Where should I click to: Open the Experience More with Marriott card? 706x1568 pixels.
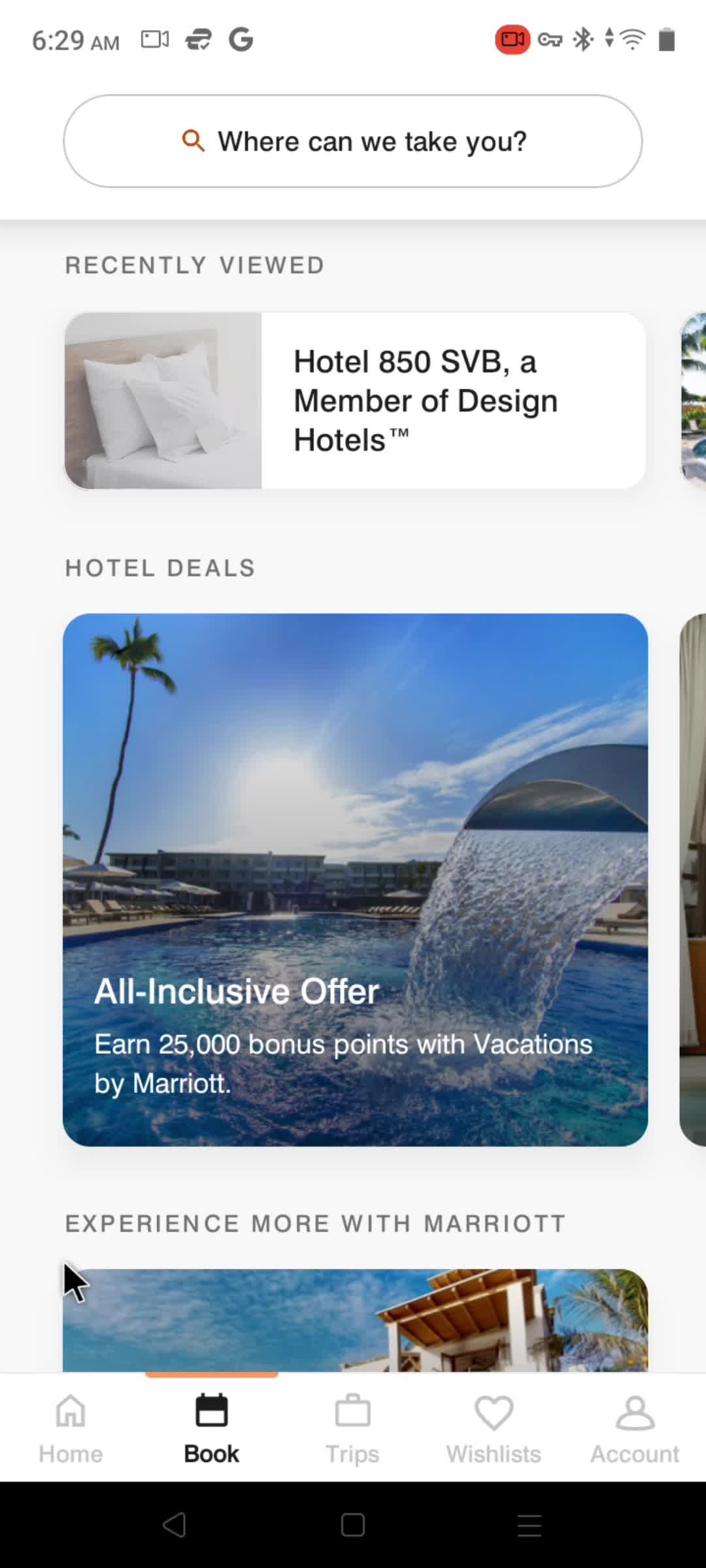[x=355, y=1320]
